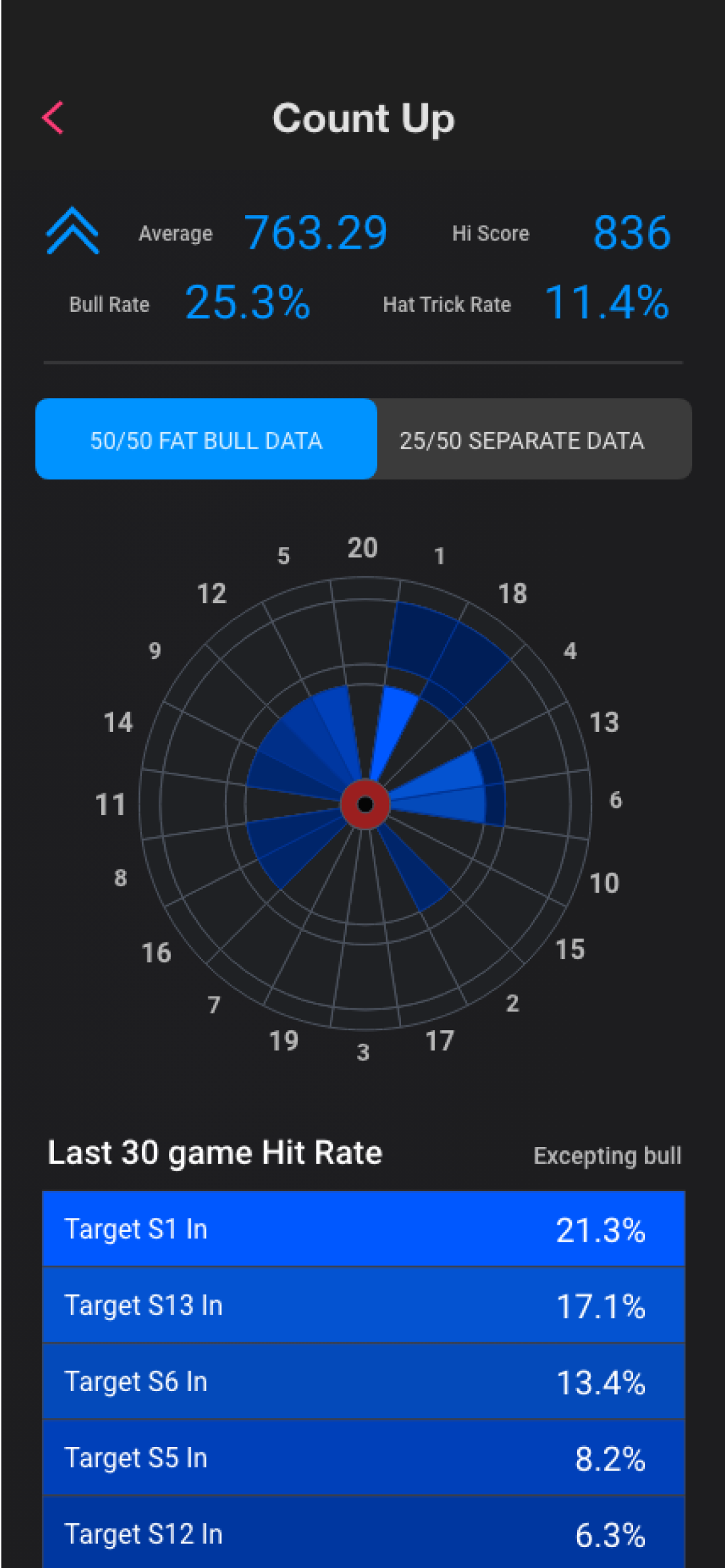Go back from Count Up screen
Viewport: 725px width, 1568px height.
click(53, 118)
